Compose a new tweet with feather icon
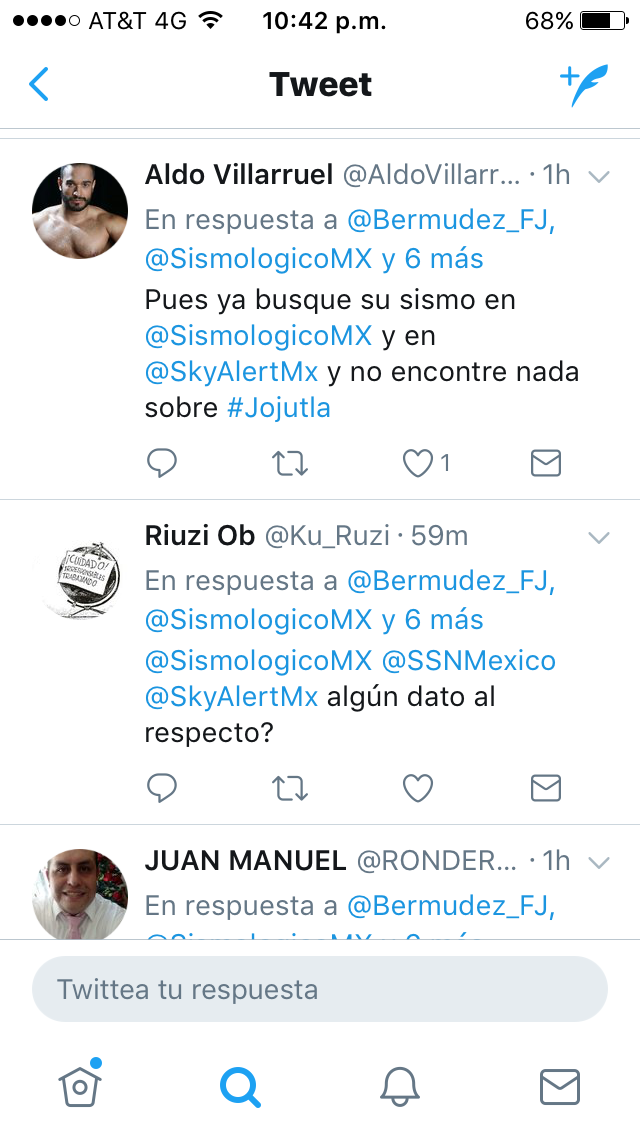The image size is (640, 1136). tap(584, 85)
